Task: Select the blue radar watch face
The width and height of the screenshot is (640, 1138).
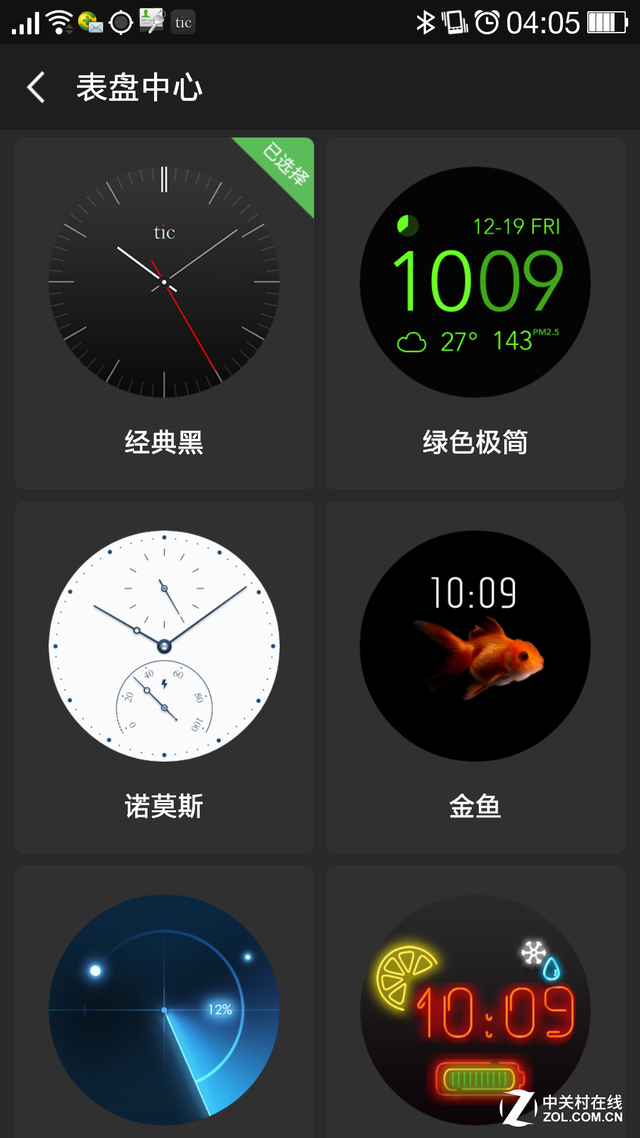Action: tap(164, 1002)
